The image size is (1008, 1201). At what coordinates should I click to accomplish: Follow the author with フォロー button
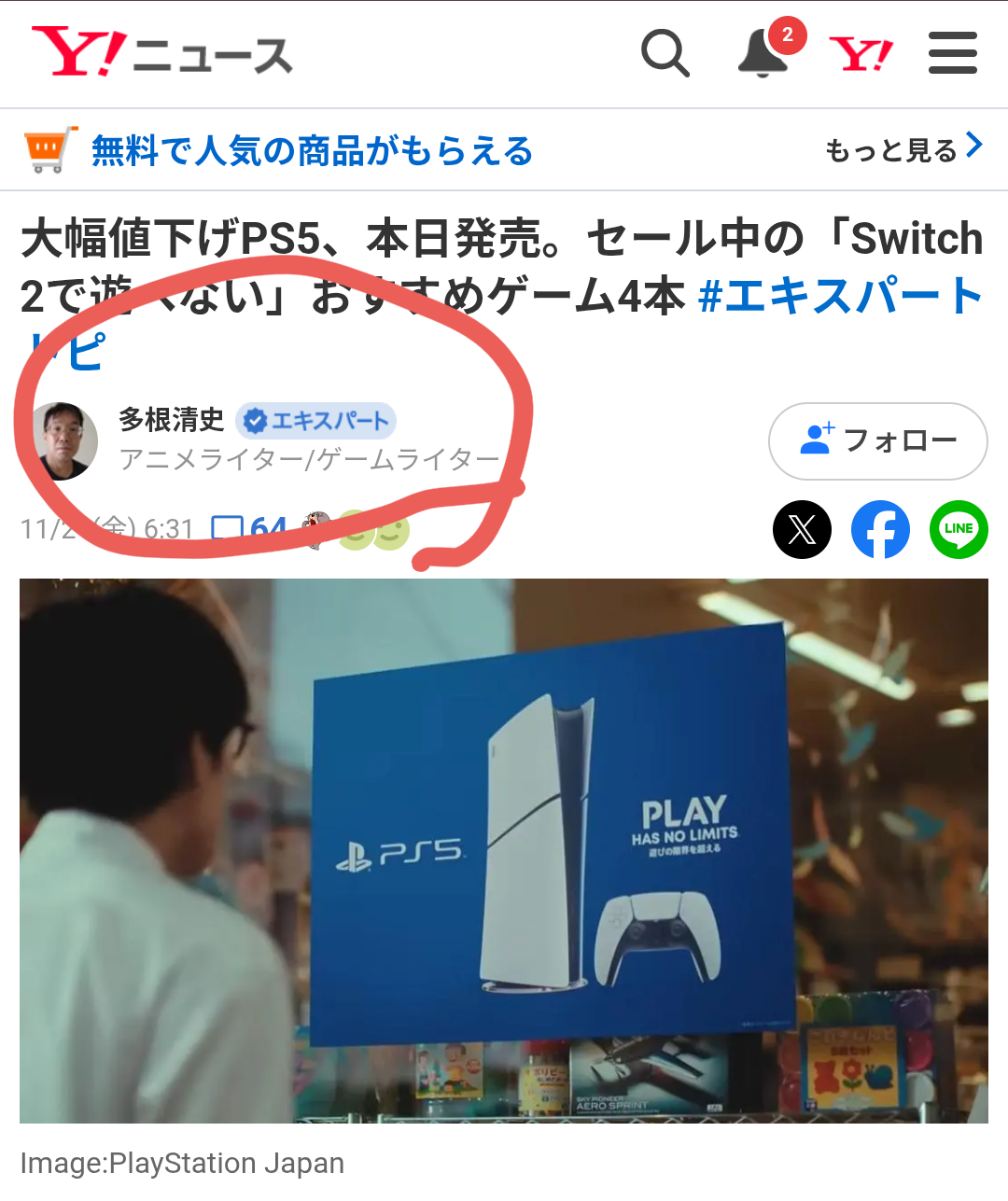877,440
